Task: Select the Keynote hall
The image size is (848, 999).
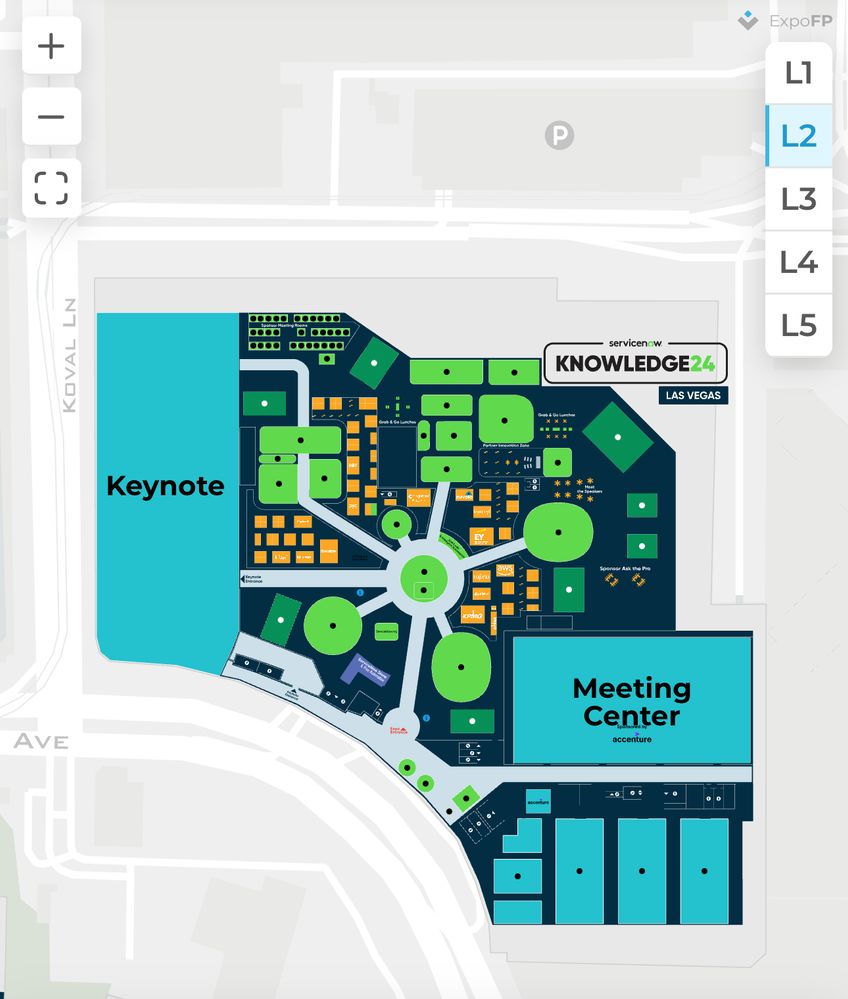Action: coord(163,487)
